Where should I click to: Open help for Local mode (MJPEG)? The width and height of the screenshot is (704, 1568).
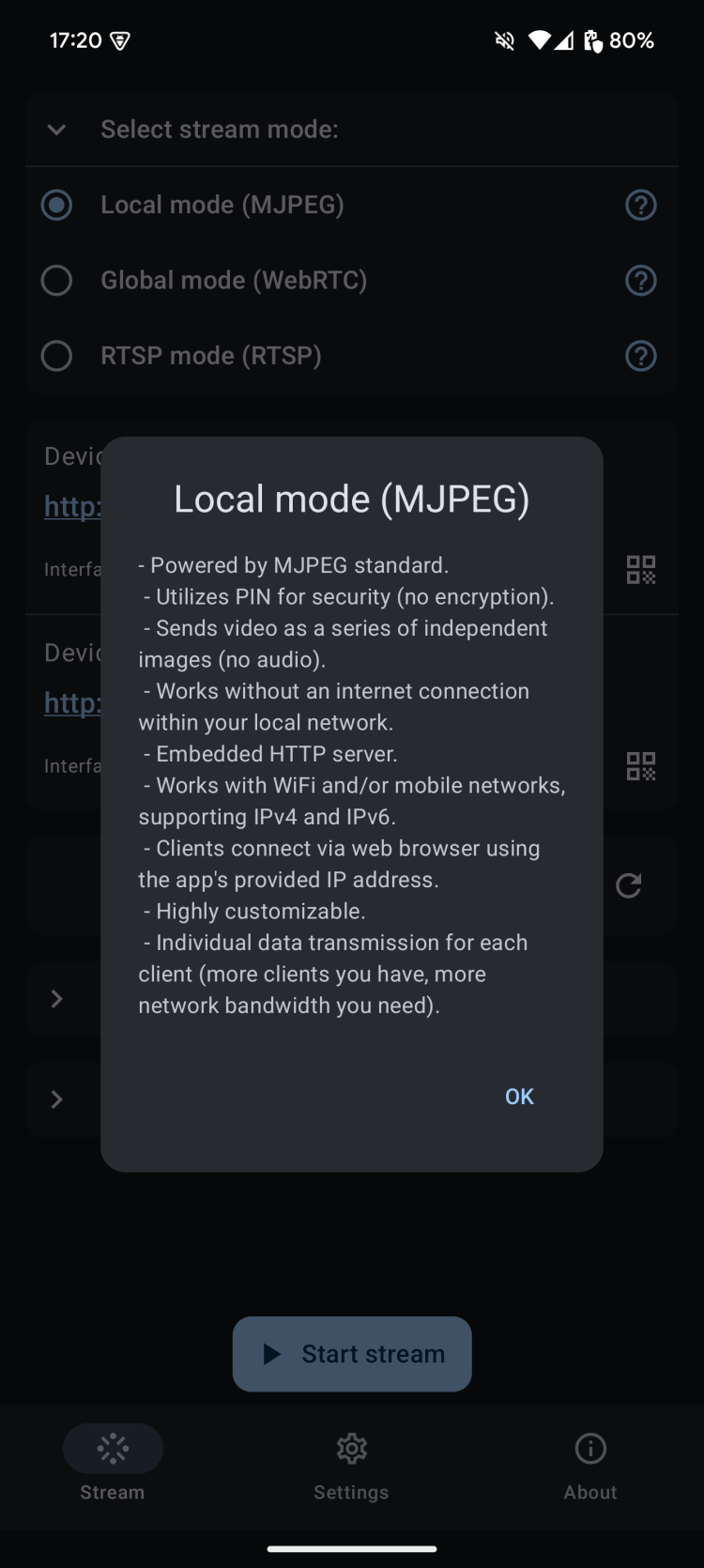(640, 205)
